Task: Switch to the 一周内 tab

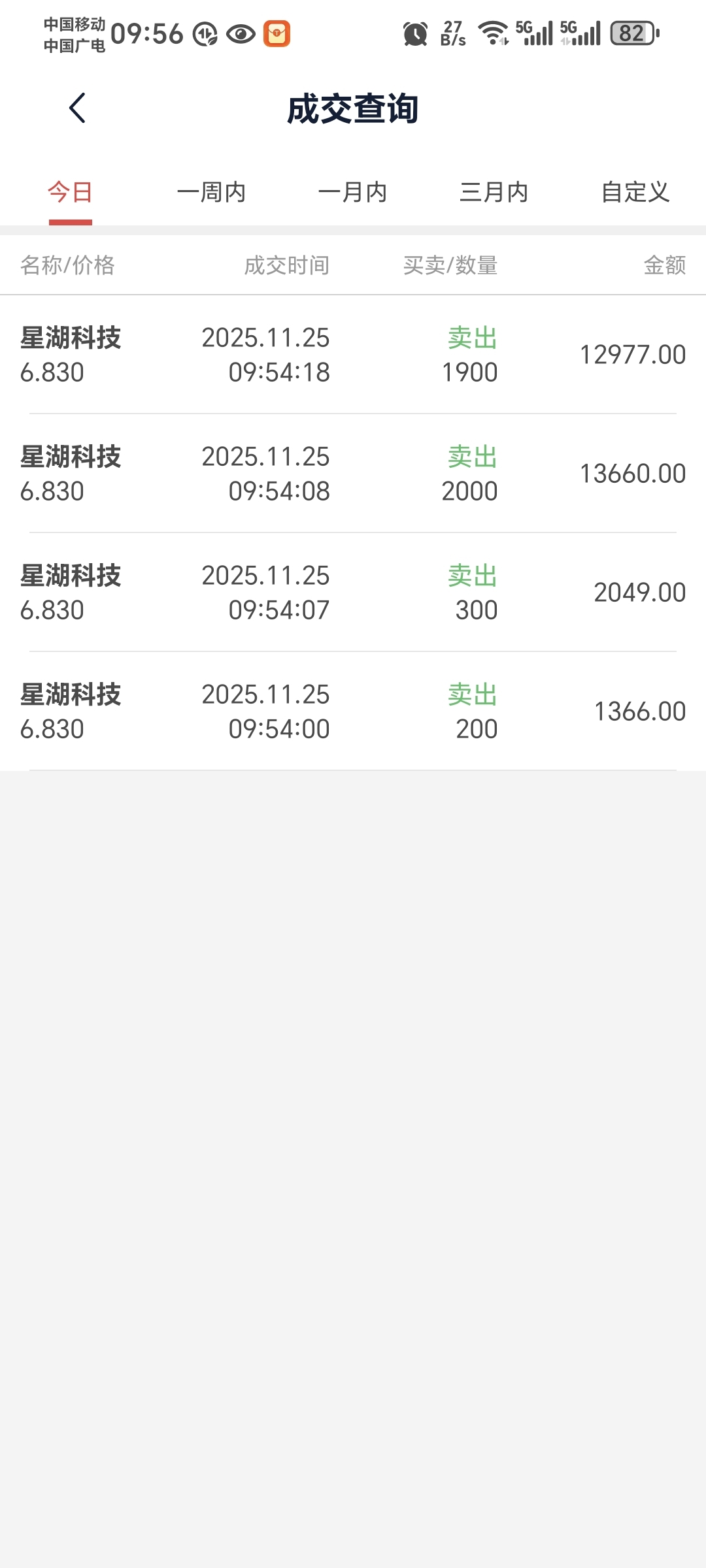Action: (211, 192)
